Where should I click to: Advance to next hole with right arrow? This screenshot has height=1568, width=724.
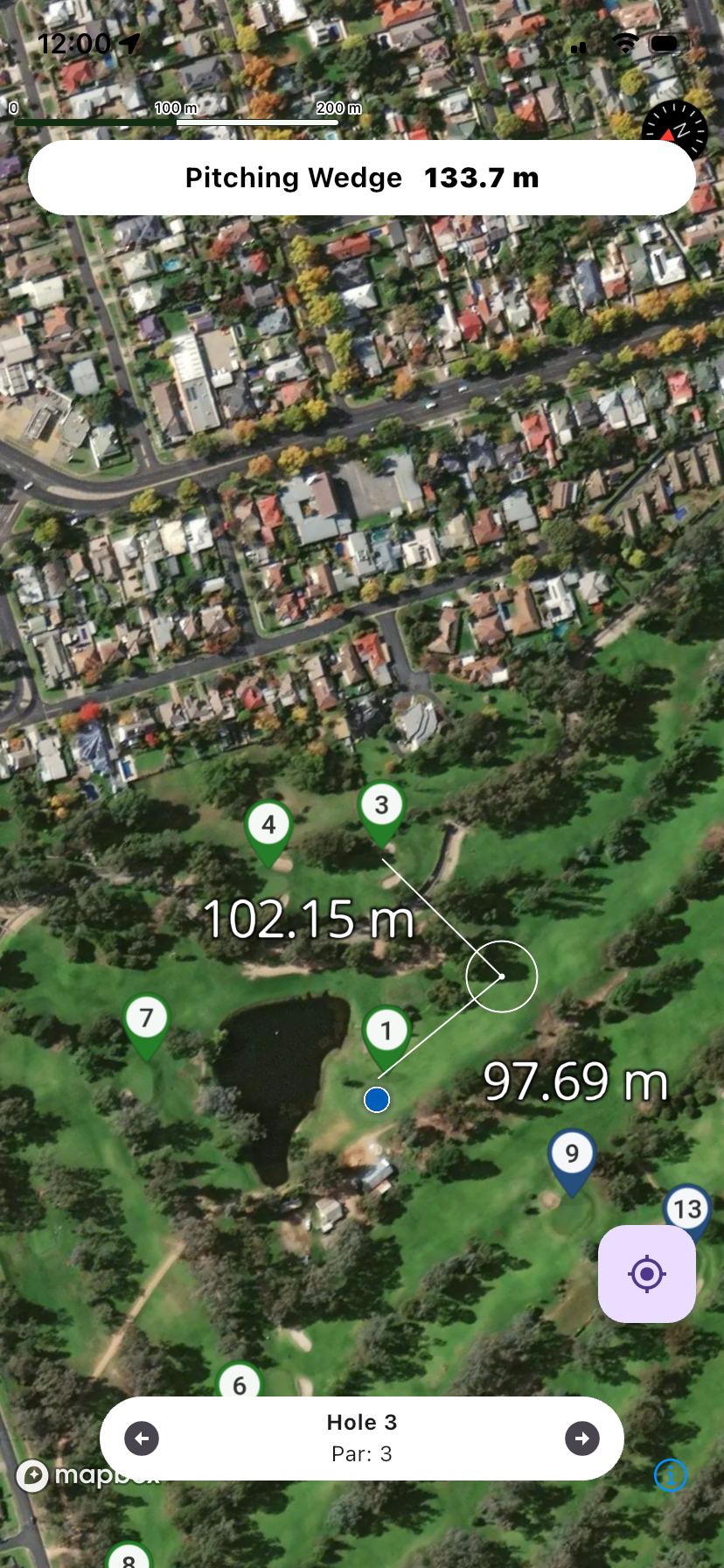coord(582,1438)
